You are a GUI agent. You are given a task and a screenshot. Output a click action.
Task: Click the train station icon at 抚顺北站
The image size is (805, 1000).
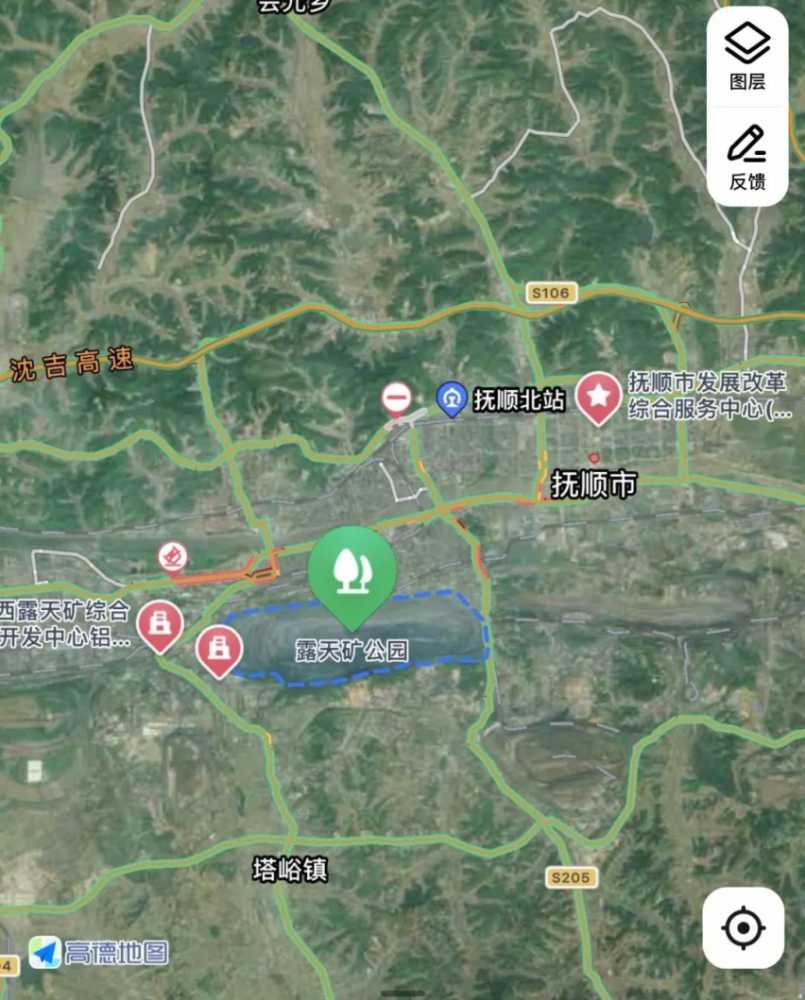[453, 397]
